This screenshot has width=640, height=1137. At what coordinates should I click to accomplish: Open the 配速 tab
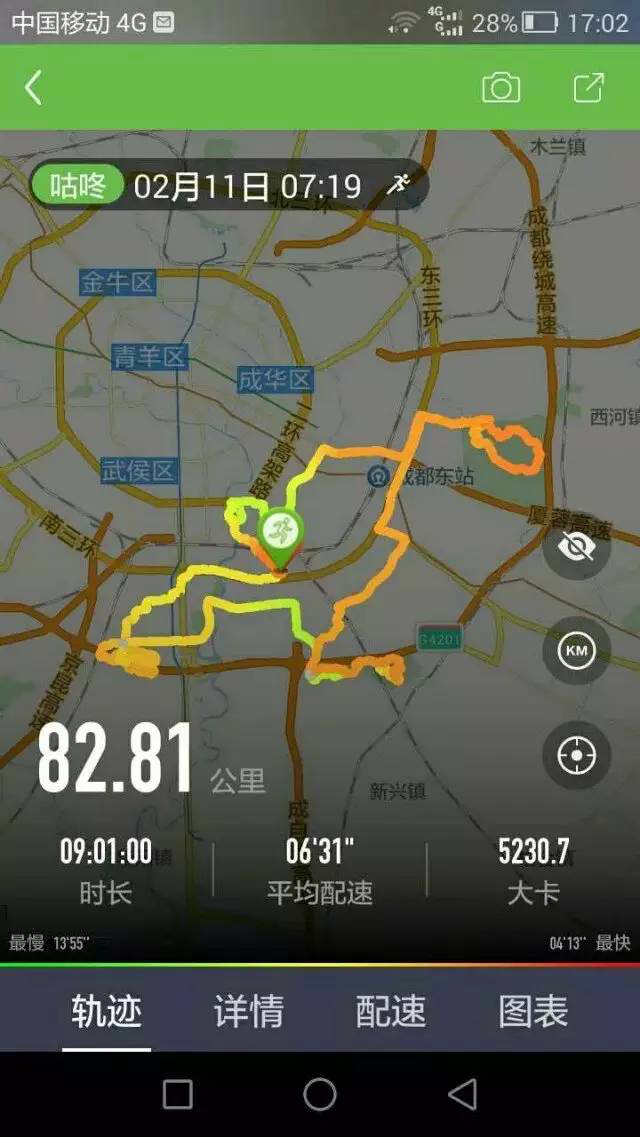pyautogui.click(x=391, y=1011)
